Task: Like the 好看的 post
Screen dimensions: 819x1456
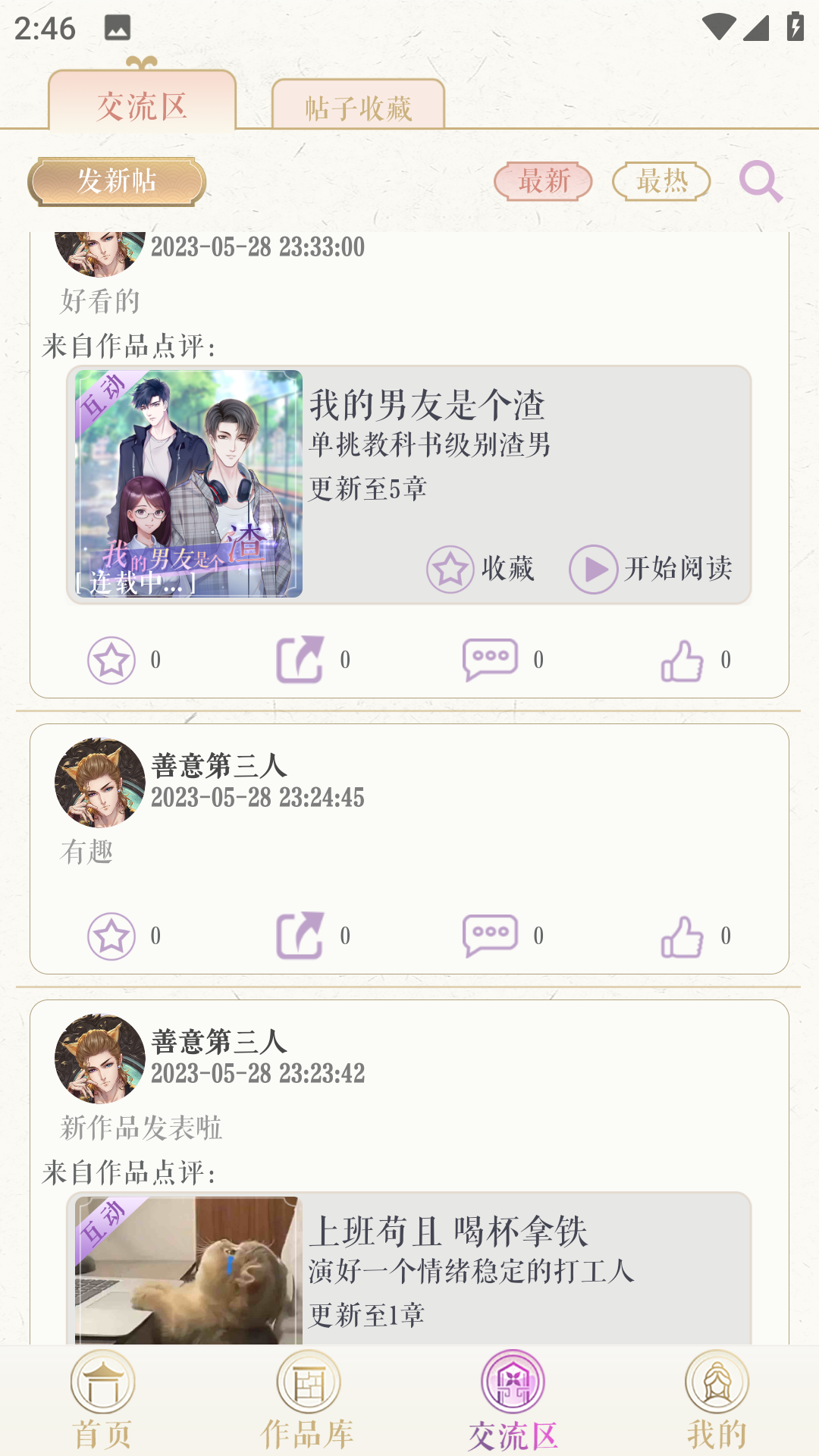Action: (x=682, y=660)
